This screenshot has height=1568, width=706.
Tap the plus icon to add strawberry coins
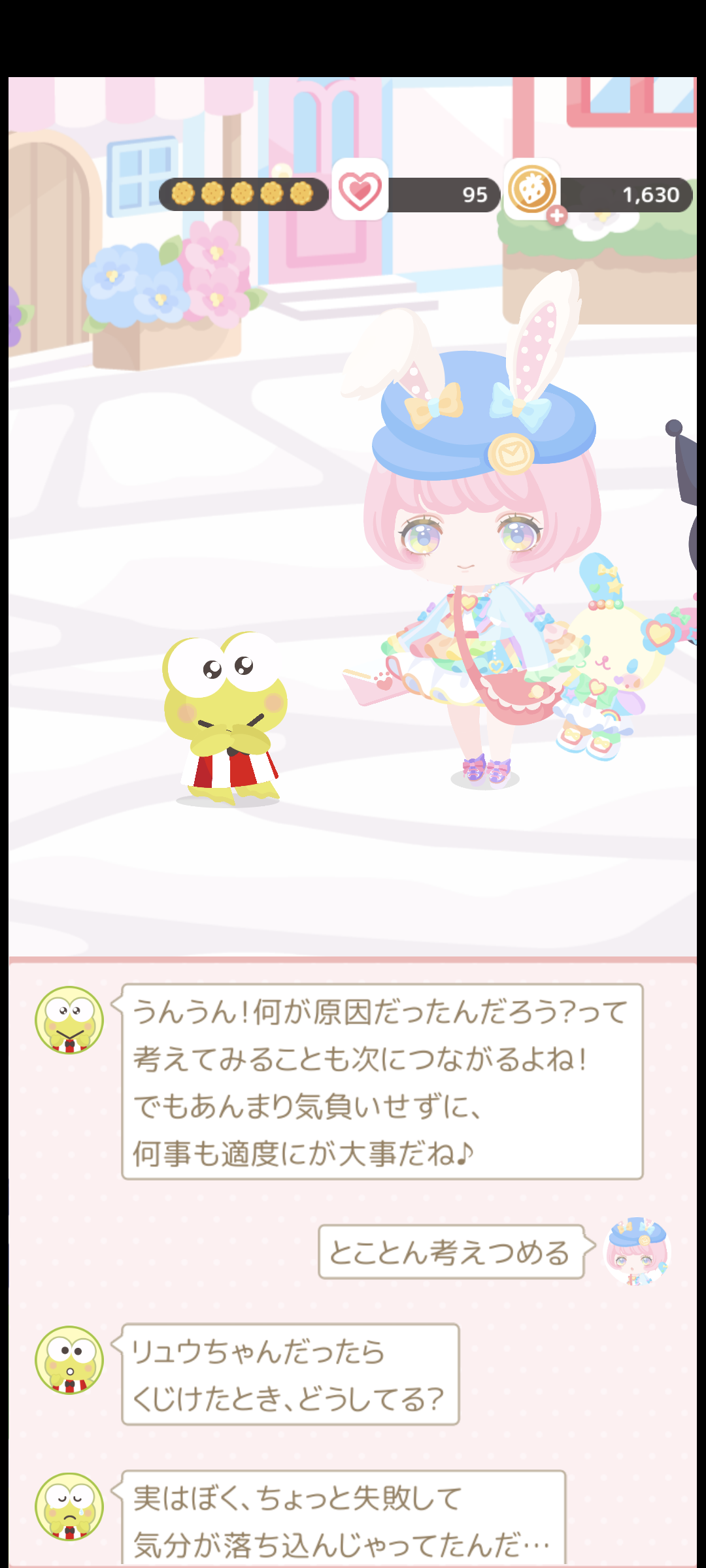557,215
